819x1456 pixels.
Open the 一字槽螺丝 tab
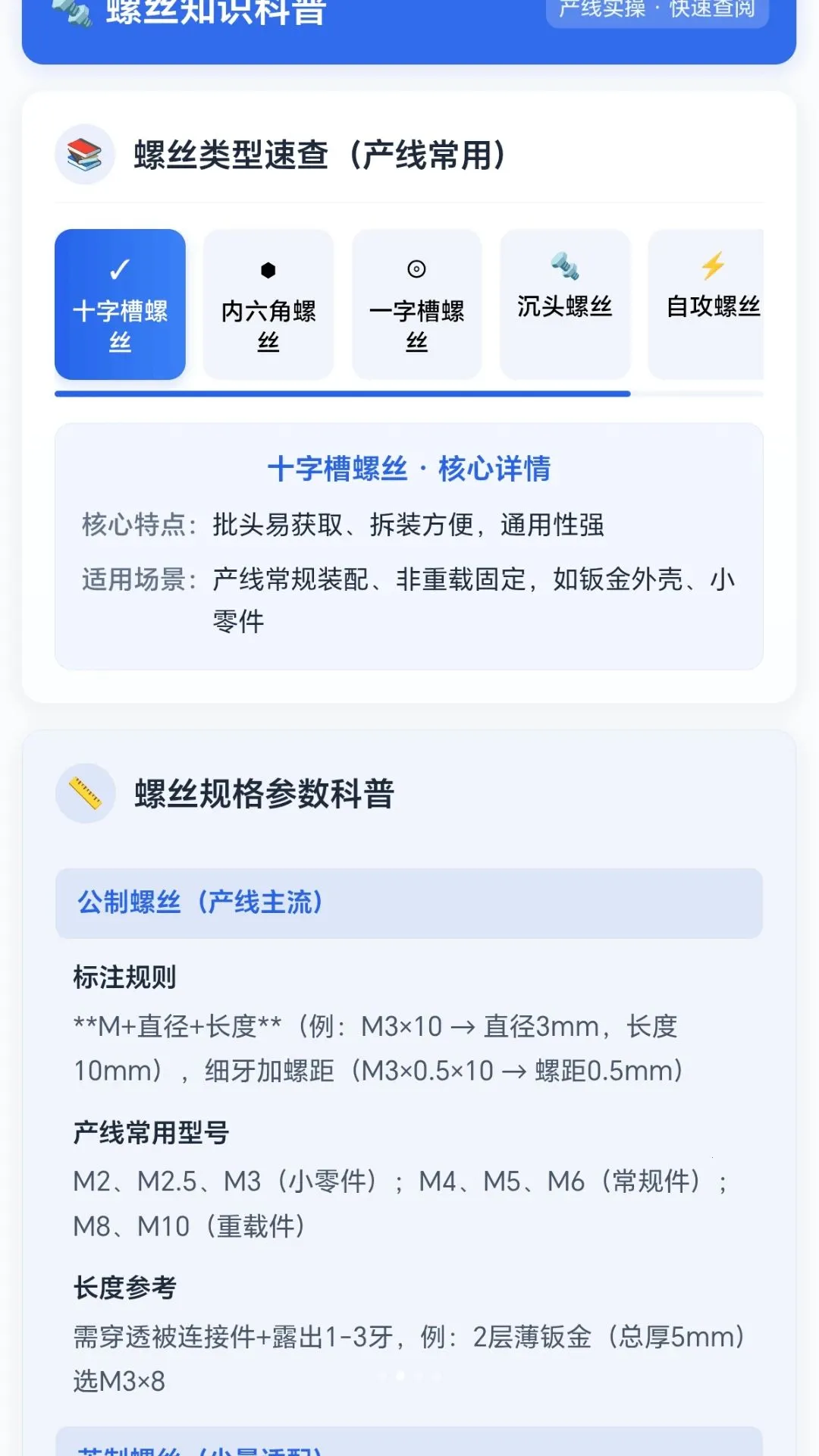[416, 304]
